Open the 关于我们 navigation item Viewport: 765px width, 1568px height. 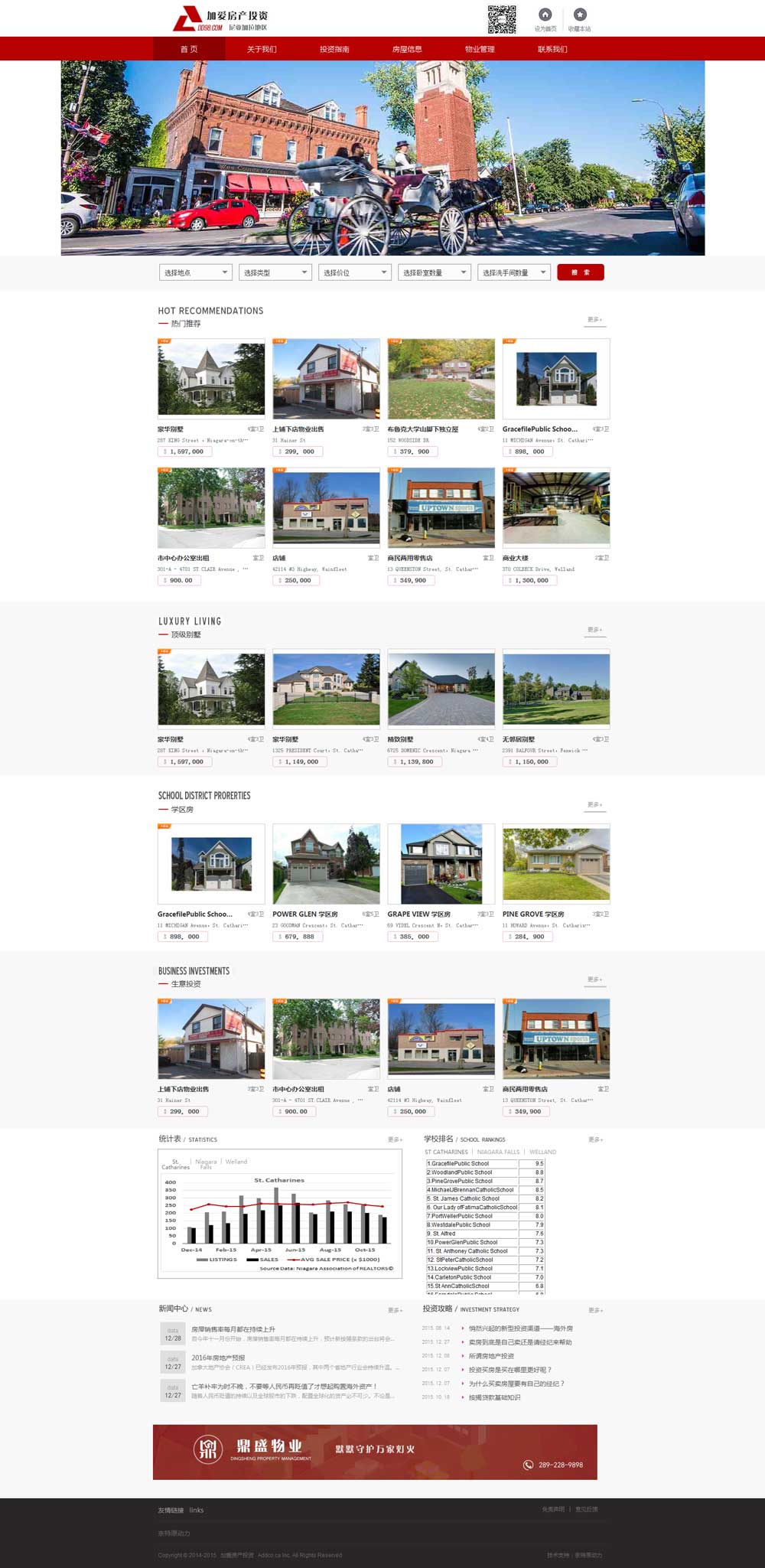pyautogui.click(x=262, y=49)
